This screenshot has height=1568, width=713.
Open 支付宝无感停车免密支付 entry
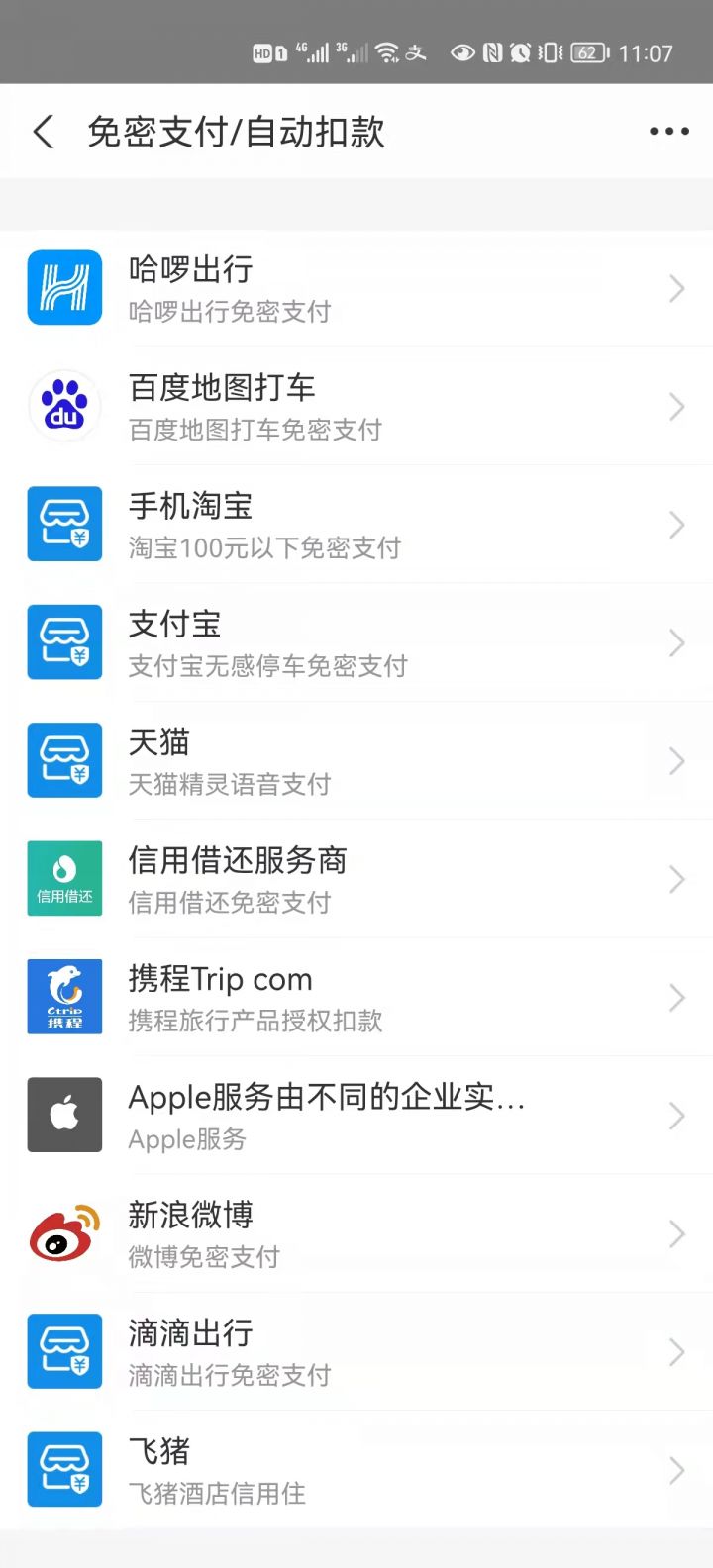point(356,643)
